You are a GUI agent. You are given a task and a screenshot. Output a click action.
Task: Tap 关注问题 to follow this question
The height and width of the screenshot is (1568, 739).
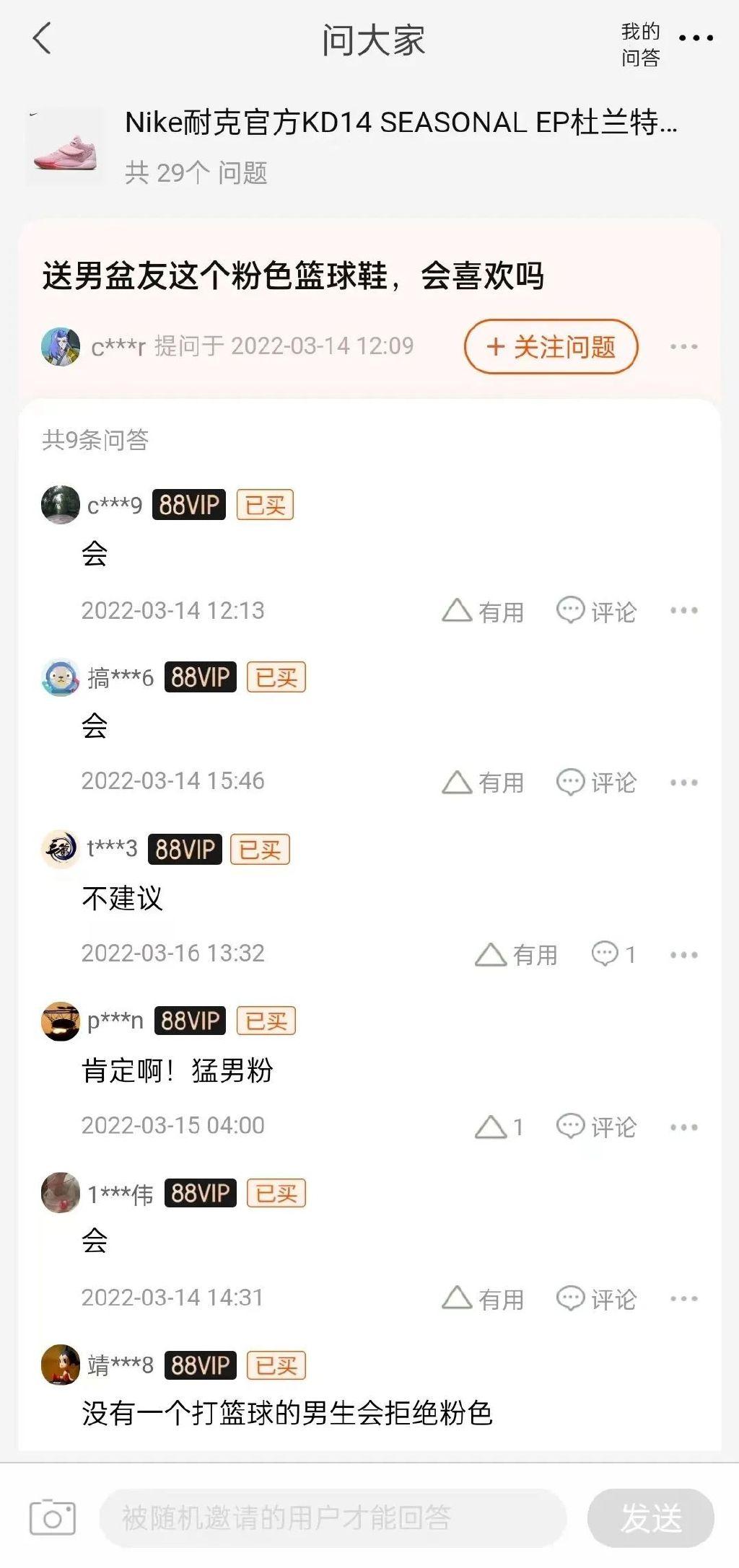551,347
